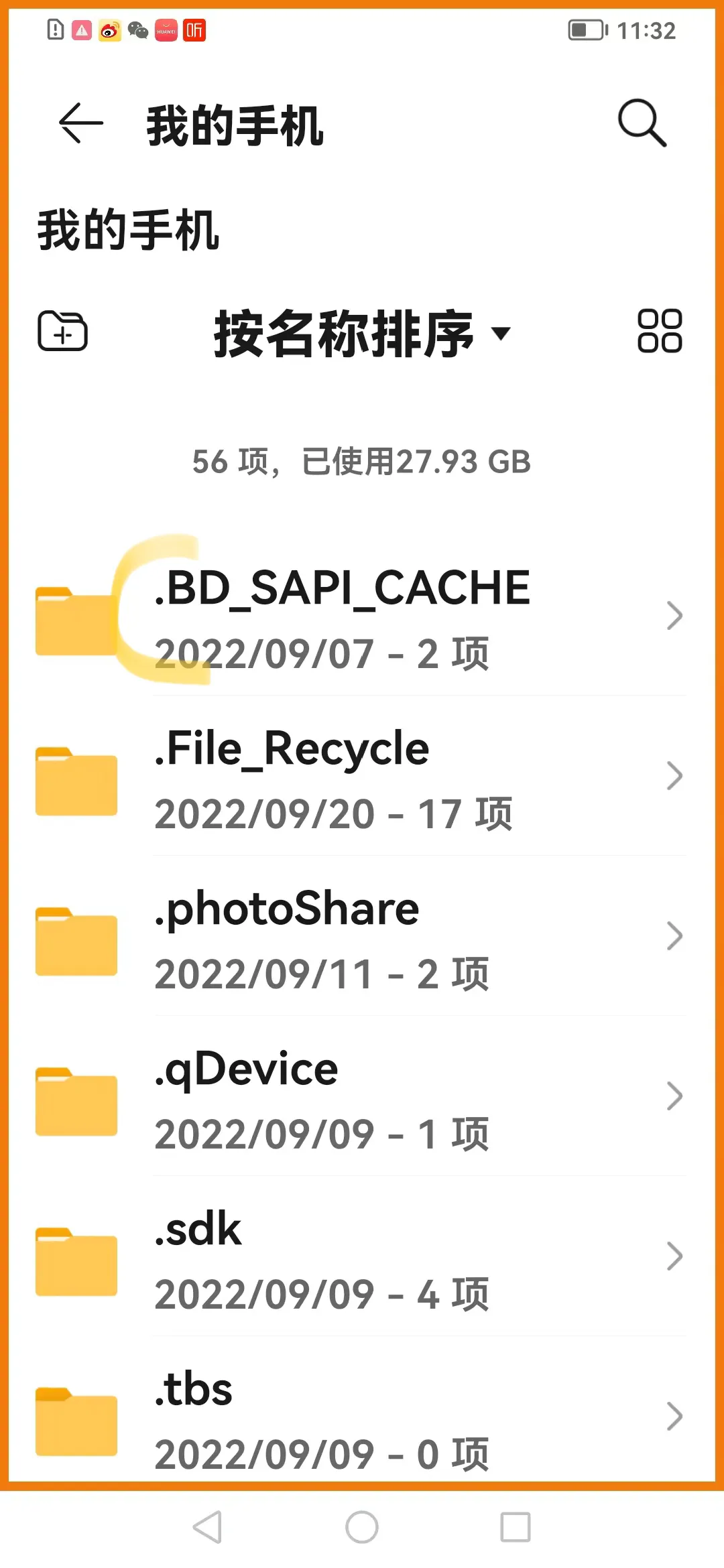Screen dimensions: 724x1568
Task: Open the .photoShare folder
Action: (362, 937)
